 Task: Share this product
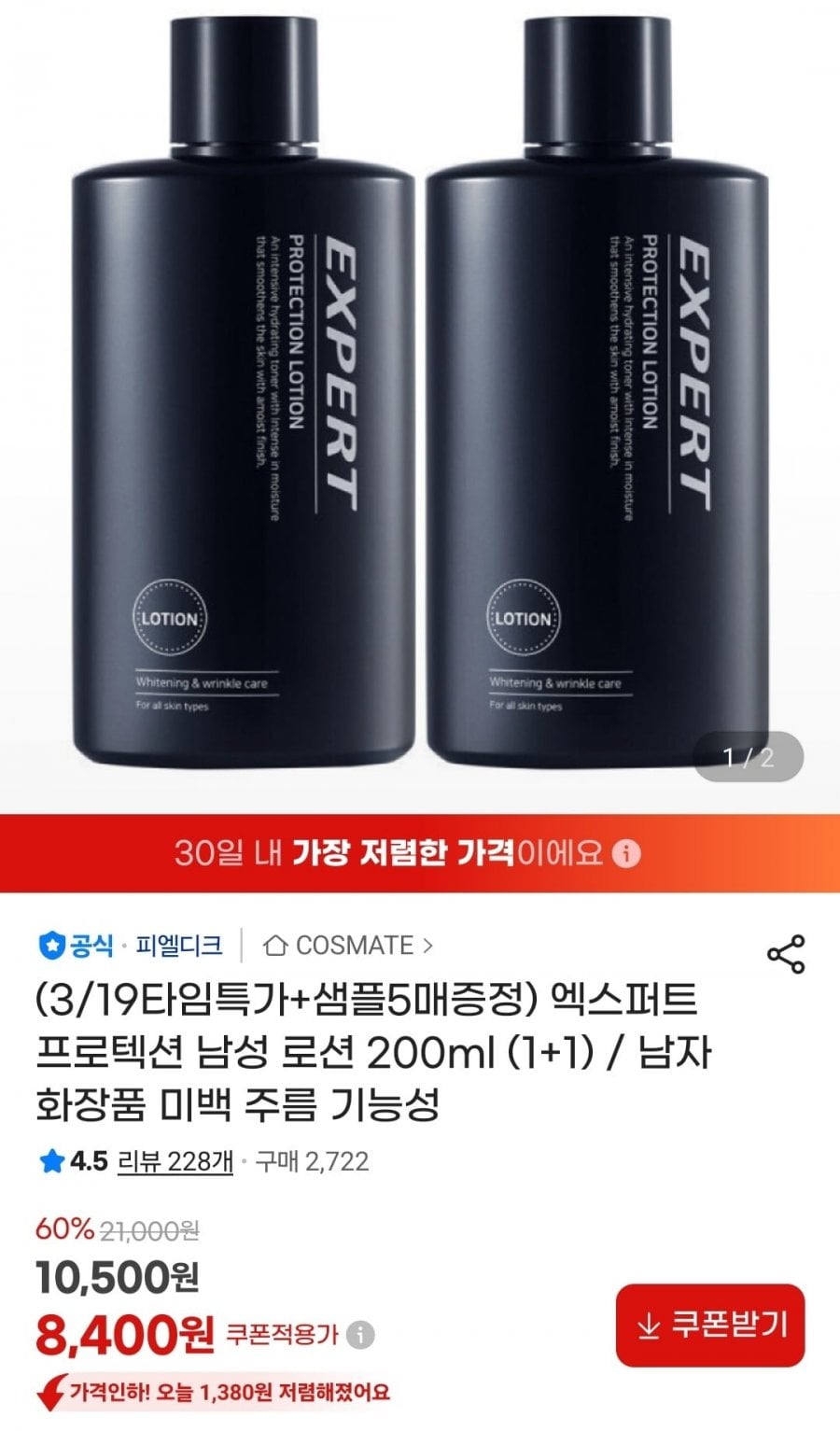(x=785, y=953)
